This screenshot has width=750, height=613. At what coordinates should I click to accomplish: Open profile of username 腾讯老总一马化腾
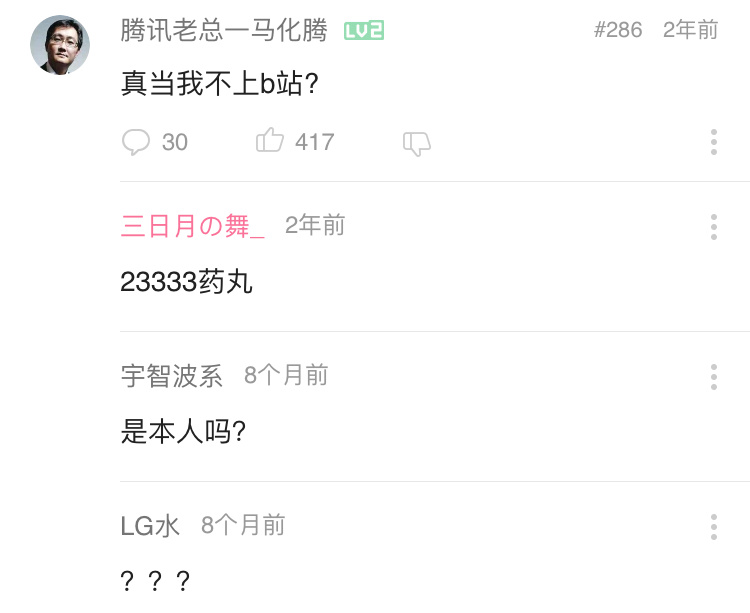tap(224, 31)
